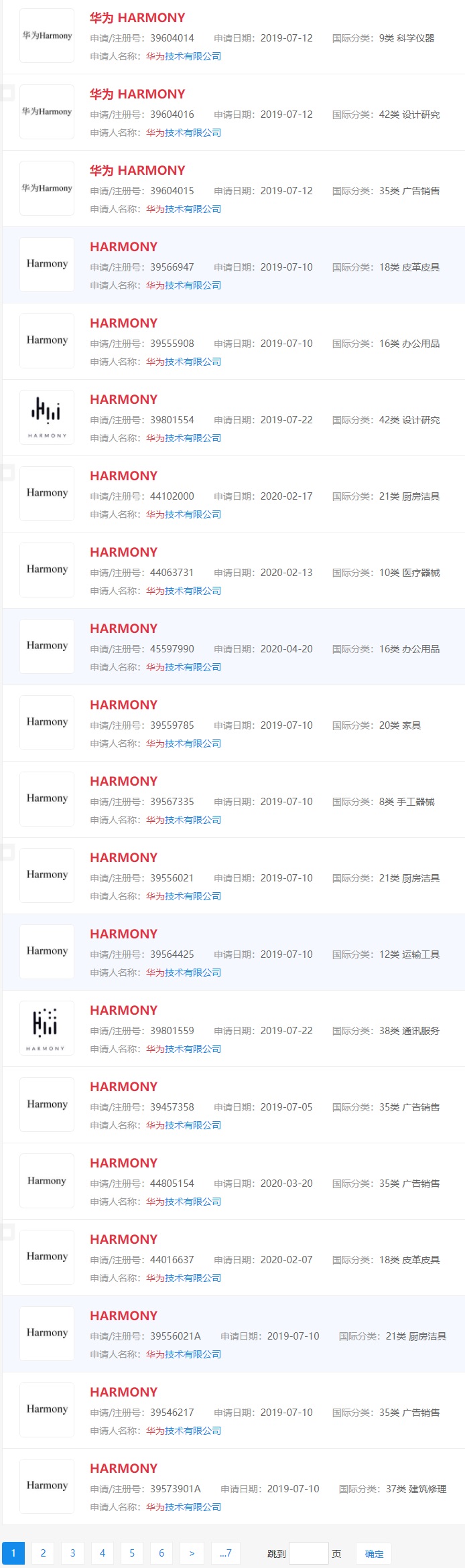
Task: Tap the logo thumbnail for entry 39801559
Action: 47,1028
